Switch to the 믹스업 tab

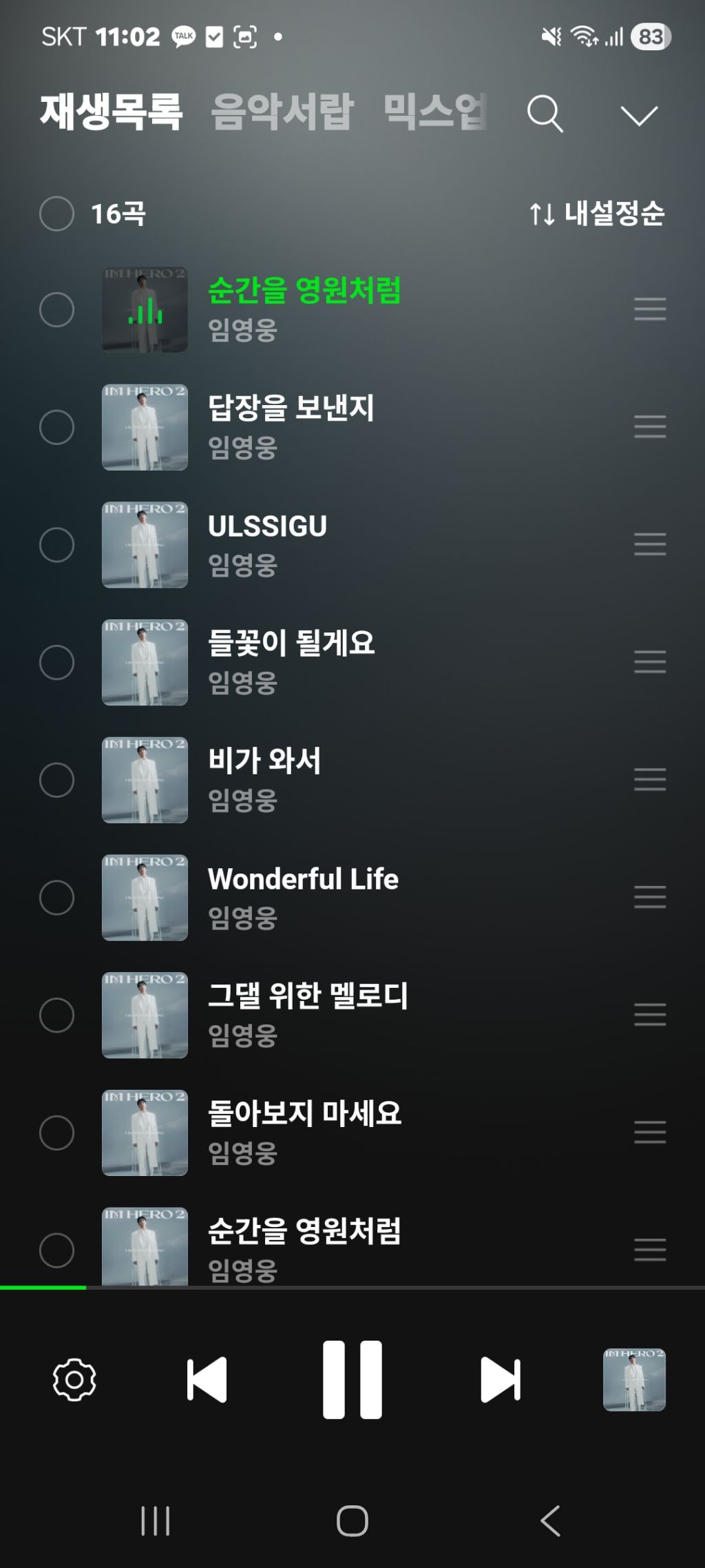[435, 112]
